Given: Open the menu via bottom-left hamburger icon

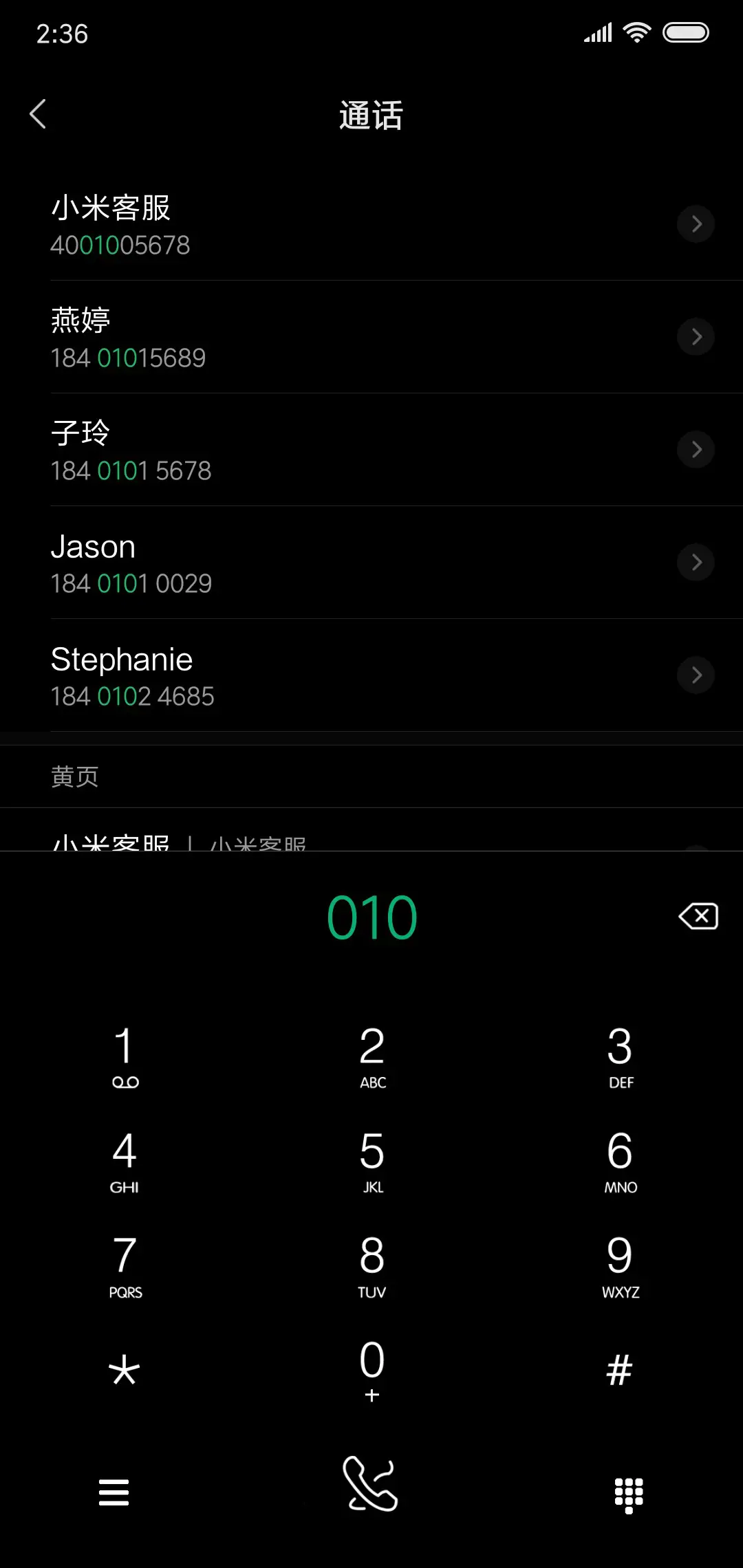Looking at the screenshot, I should click(x=114, y=1491).
